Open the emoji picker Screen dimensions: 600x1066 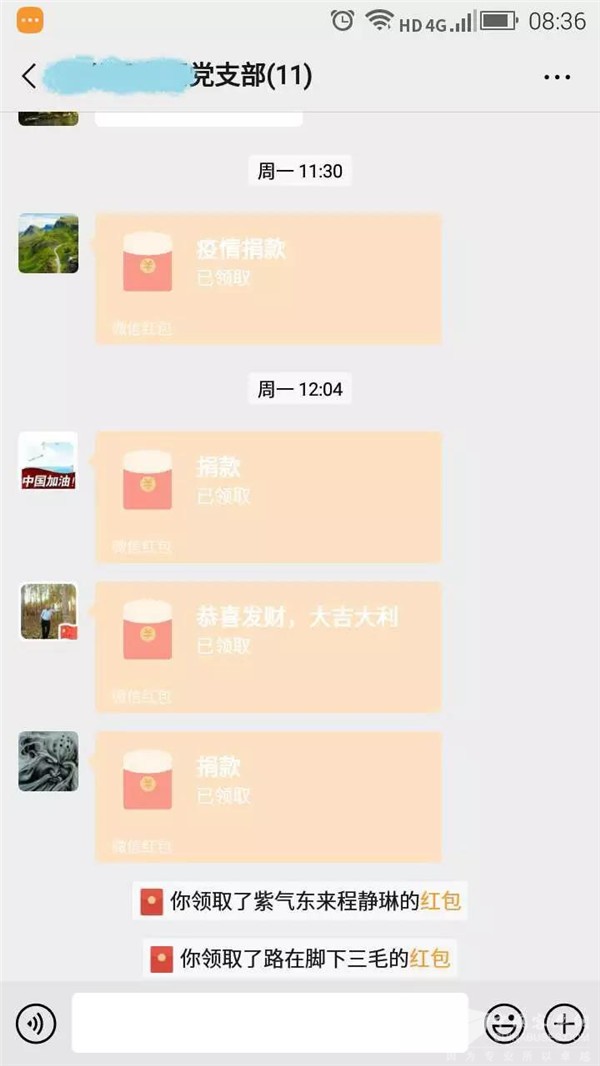click(503, 1023)
